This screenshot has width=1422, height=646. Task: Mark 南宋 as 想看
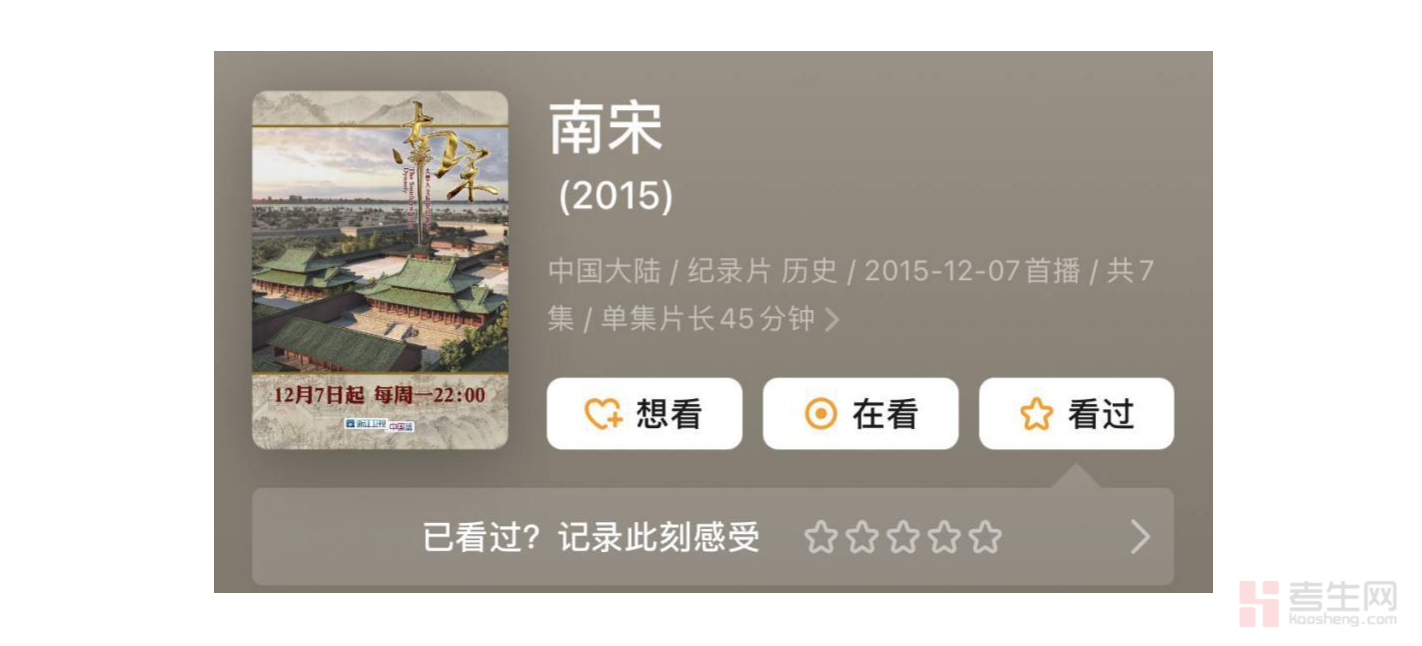644,413
